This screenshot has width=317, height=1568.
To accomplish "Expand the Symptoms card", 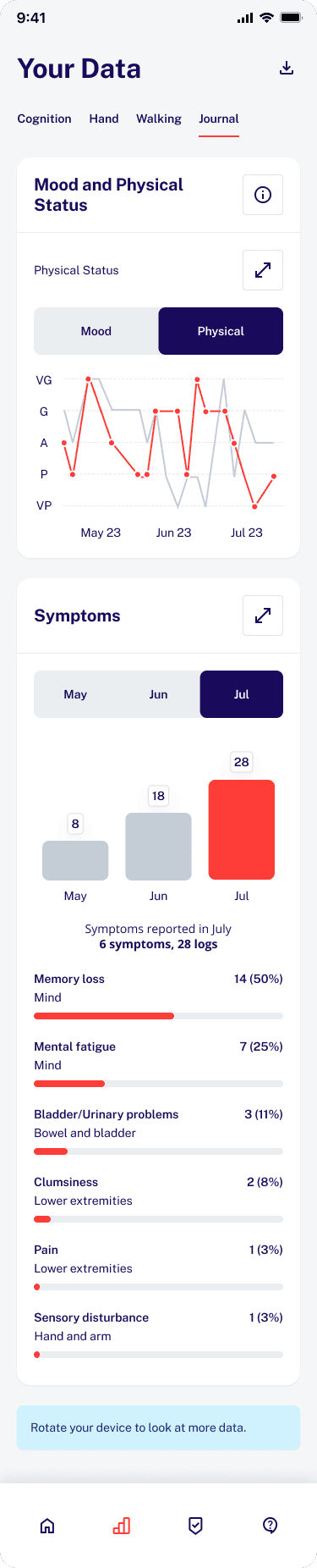I will pos(263,616).
